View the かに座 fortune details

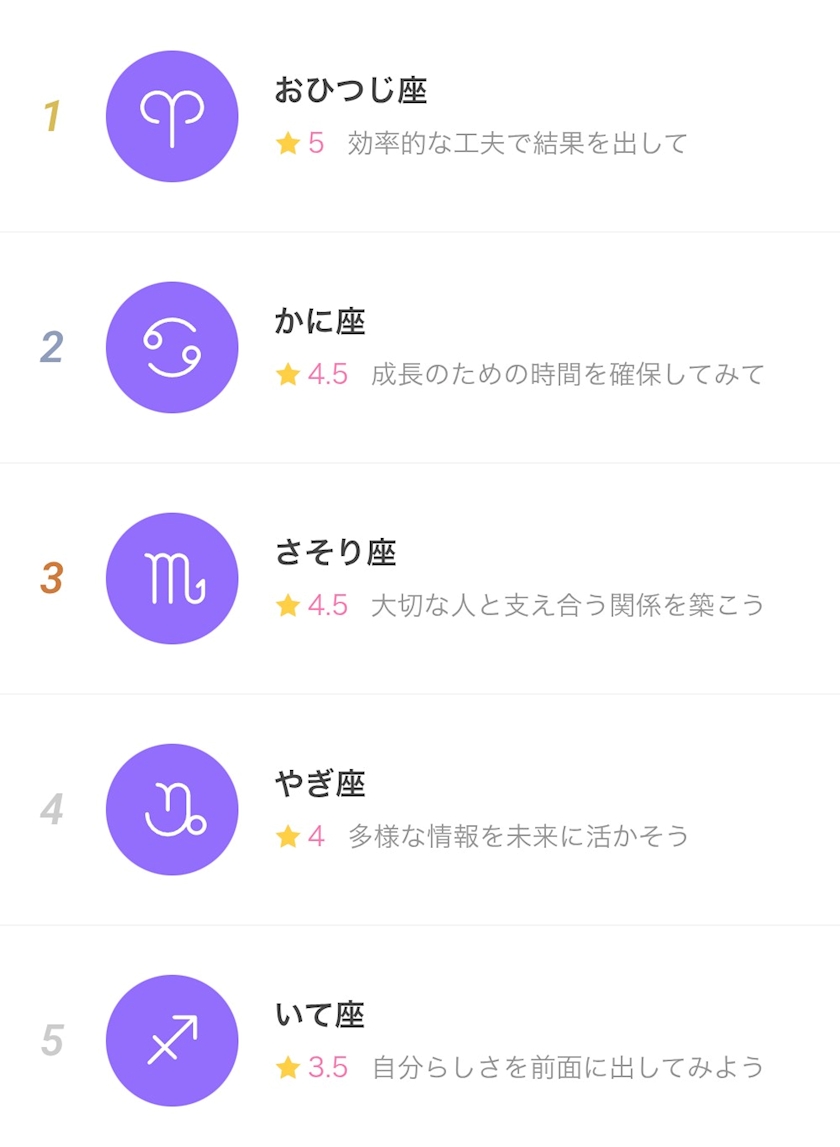tap(420, 347)
